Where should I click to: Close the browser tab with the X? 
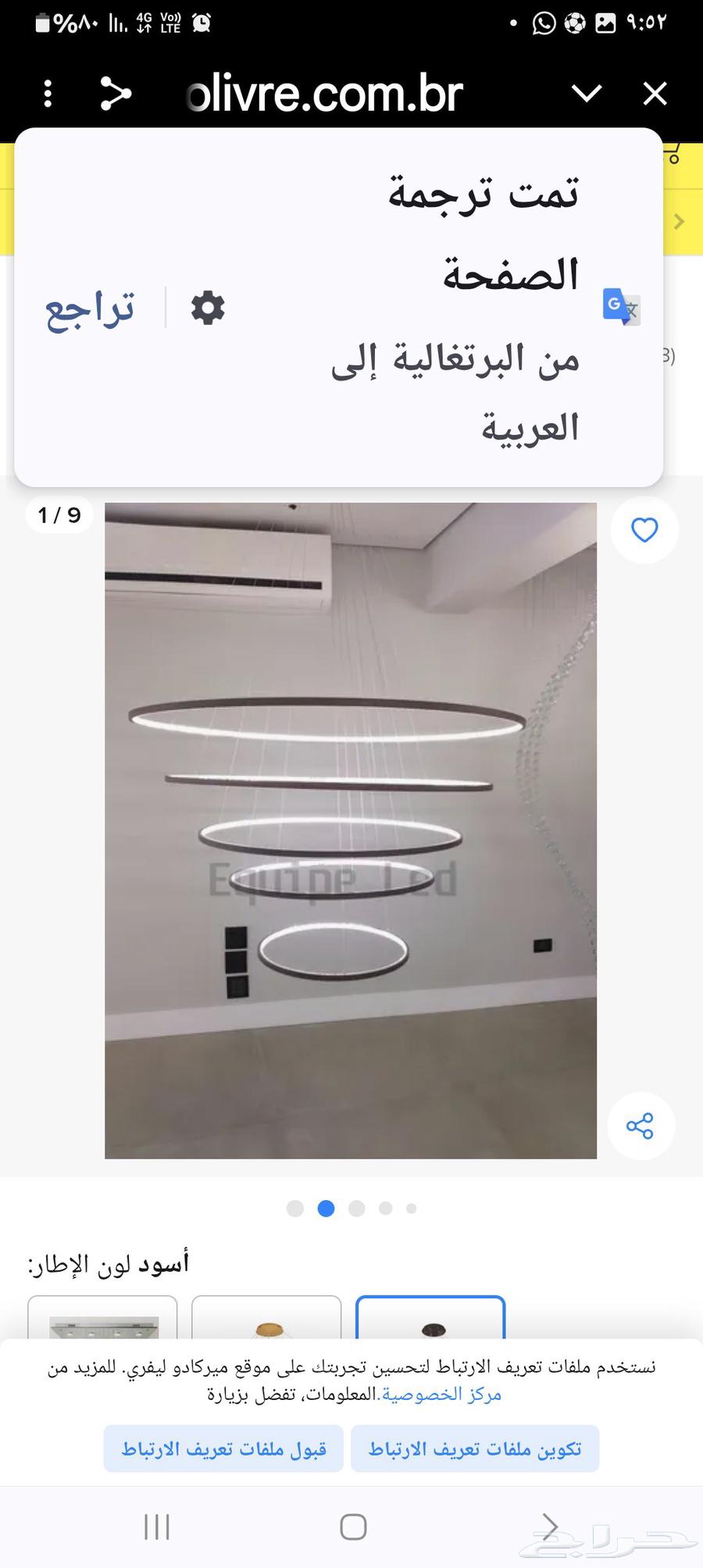[655, 94]
